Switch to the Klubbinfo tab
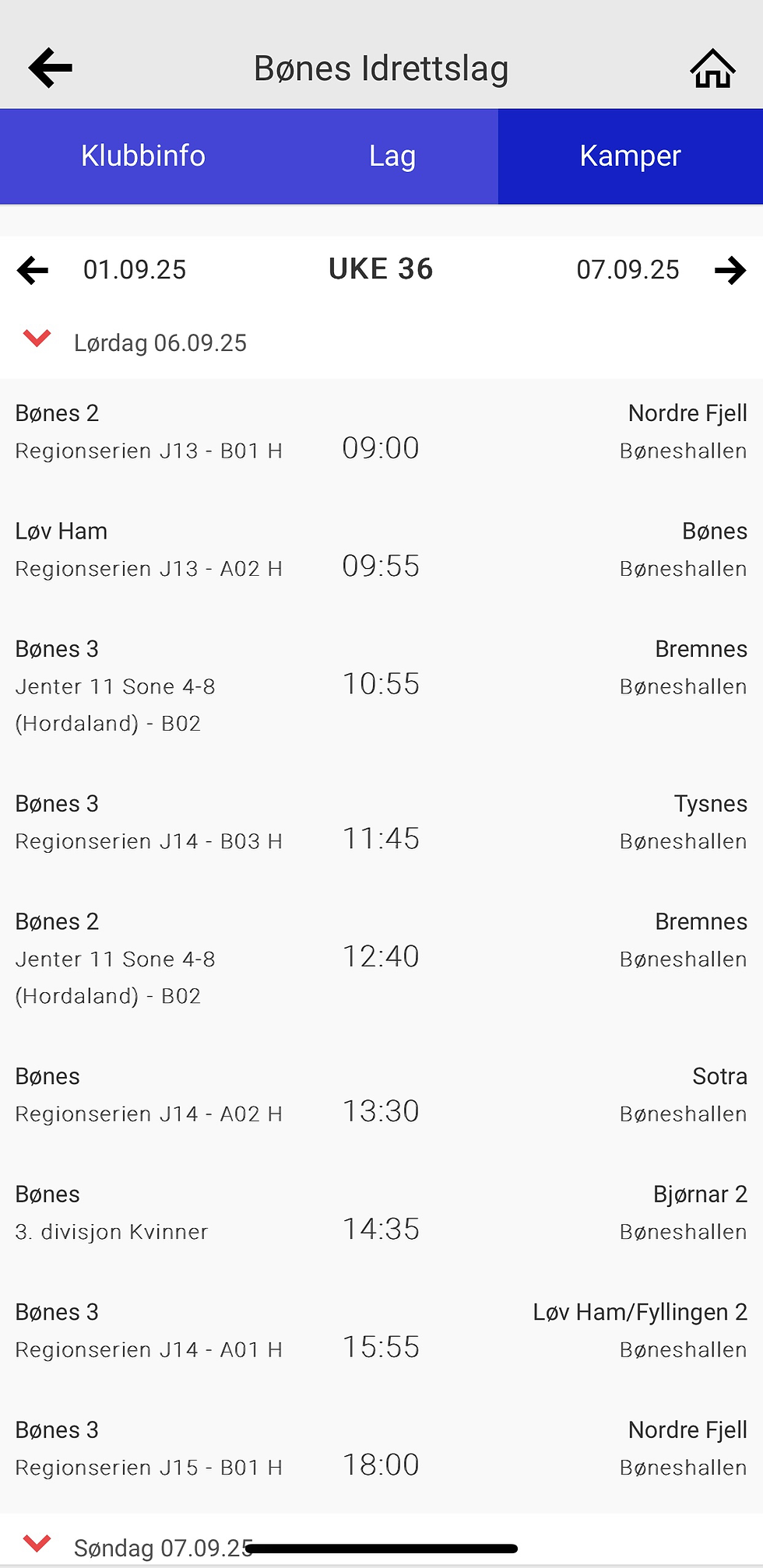The image size is (763, 1568). click(x=143, y=156)
